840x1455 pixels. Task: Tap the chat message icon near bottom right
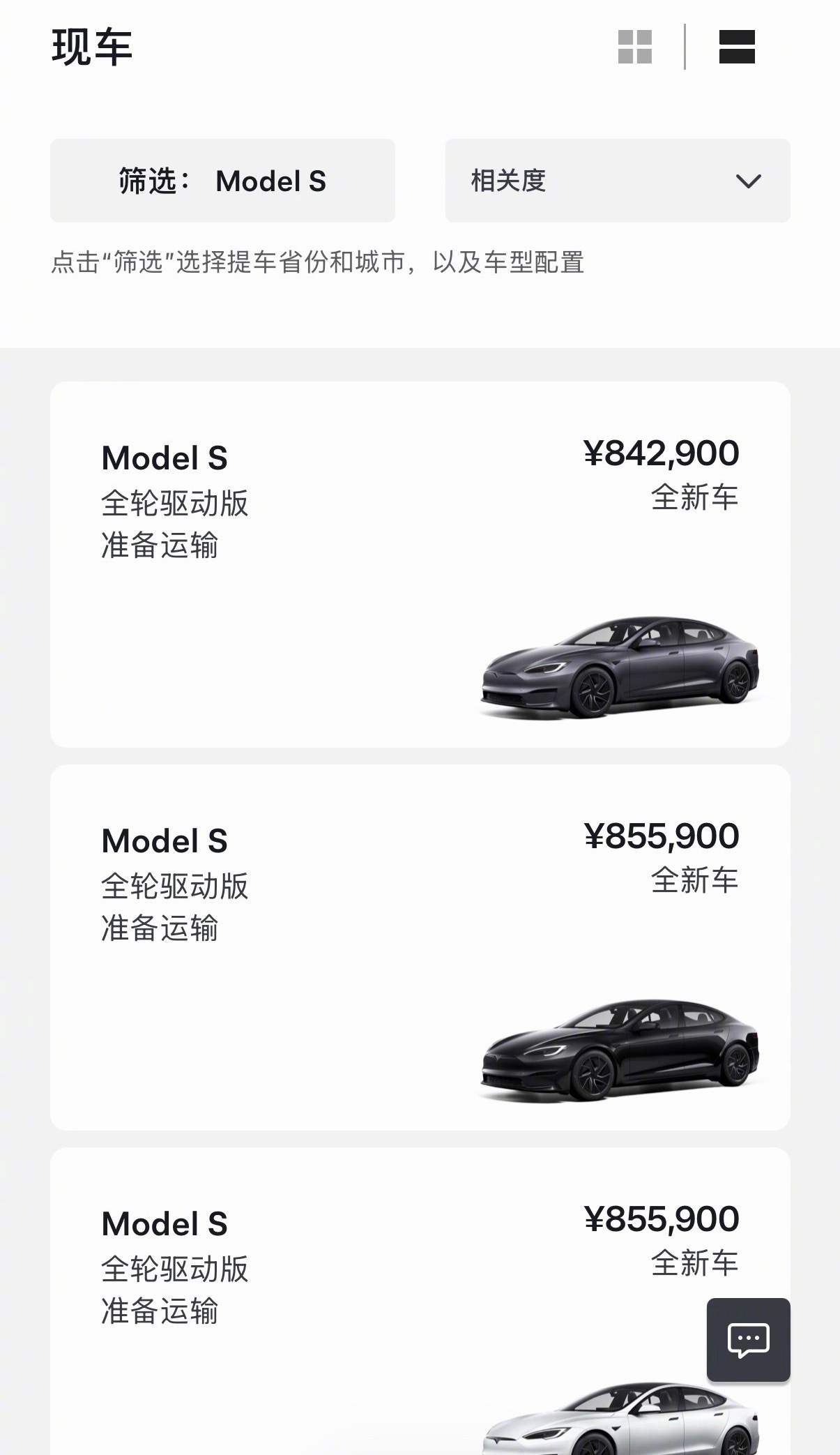[x=747, y=1341]
